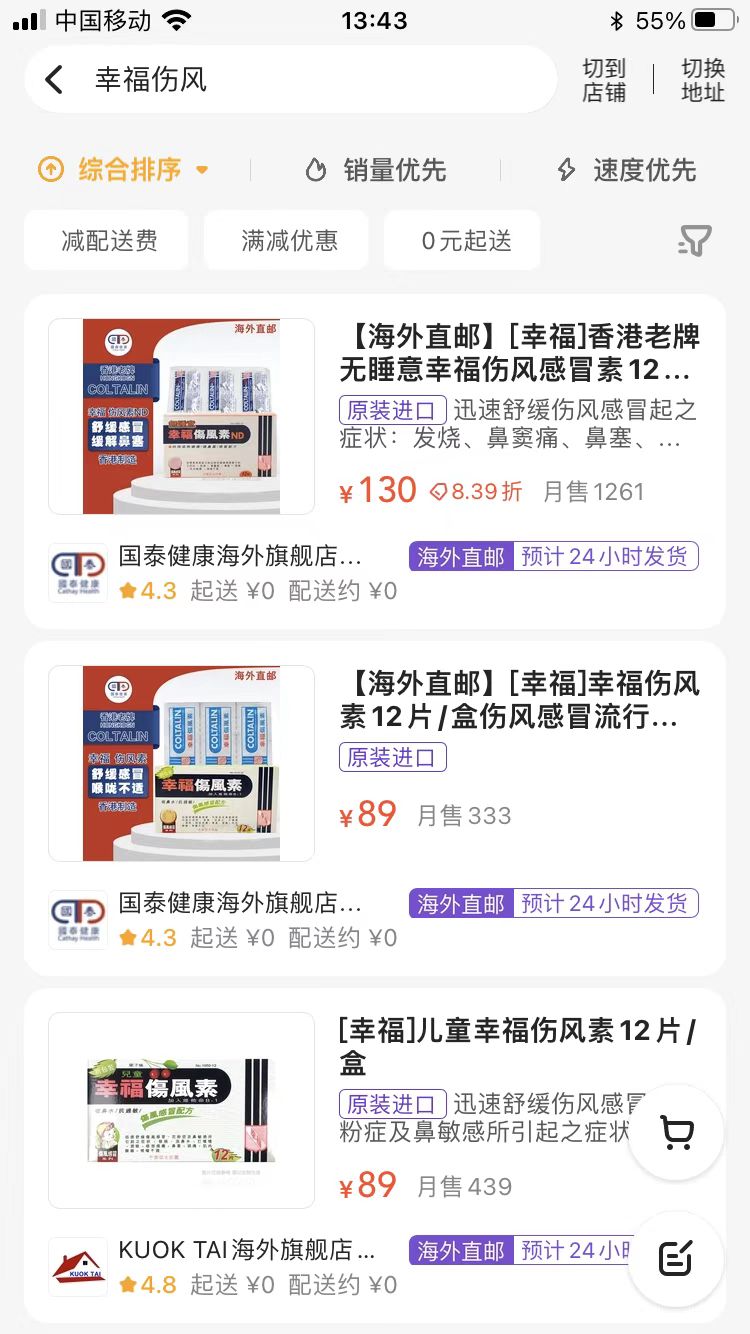750x1334 pixels.
Task: Visit the KUOK TAI海外旗舰店 store
Action: tap(245, 1250)
